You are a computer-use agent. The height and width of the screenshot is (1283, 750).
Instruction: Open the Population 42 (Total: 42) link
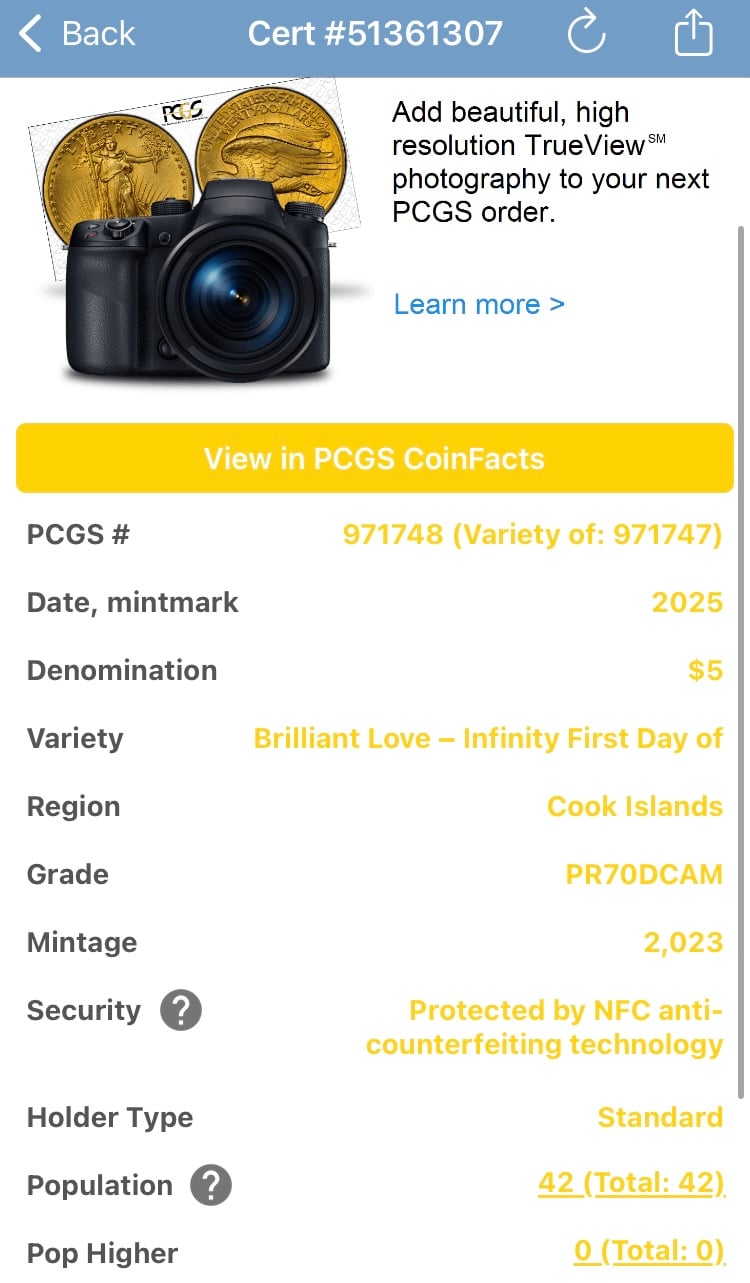[630, 1184]
